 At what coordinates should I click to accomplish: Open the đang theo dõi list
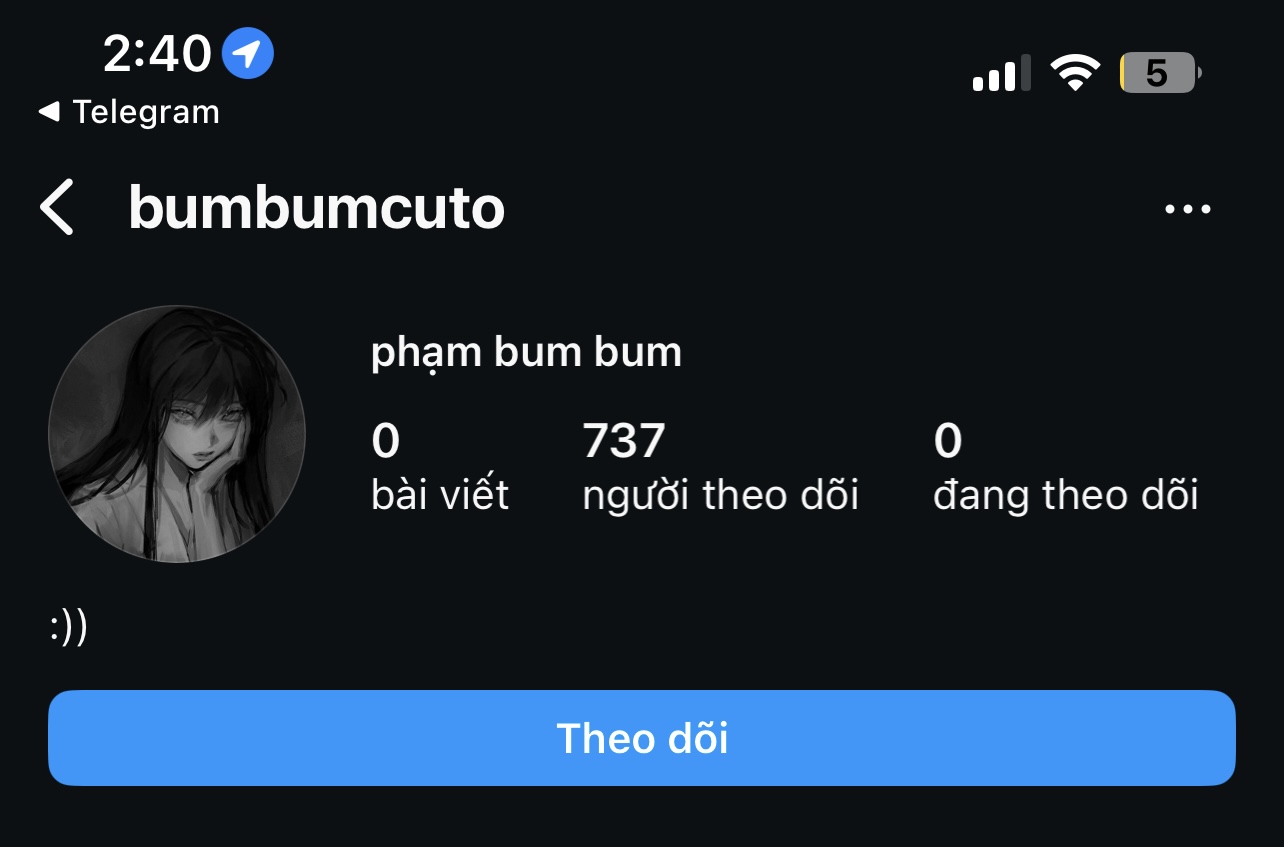click(1065, 466)
